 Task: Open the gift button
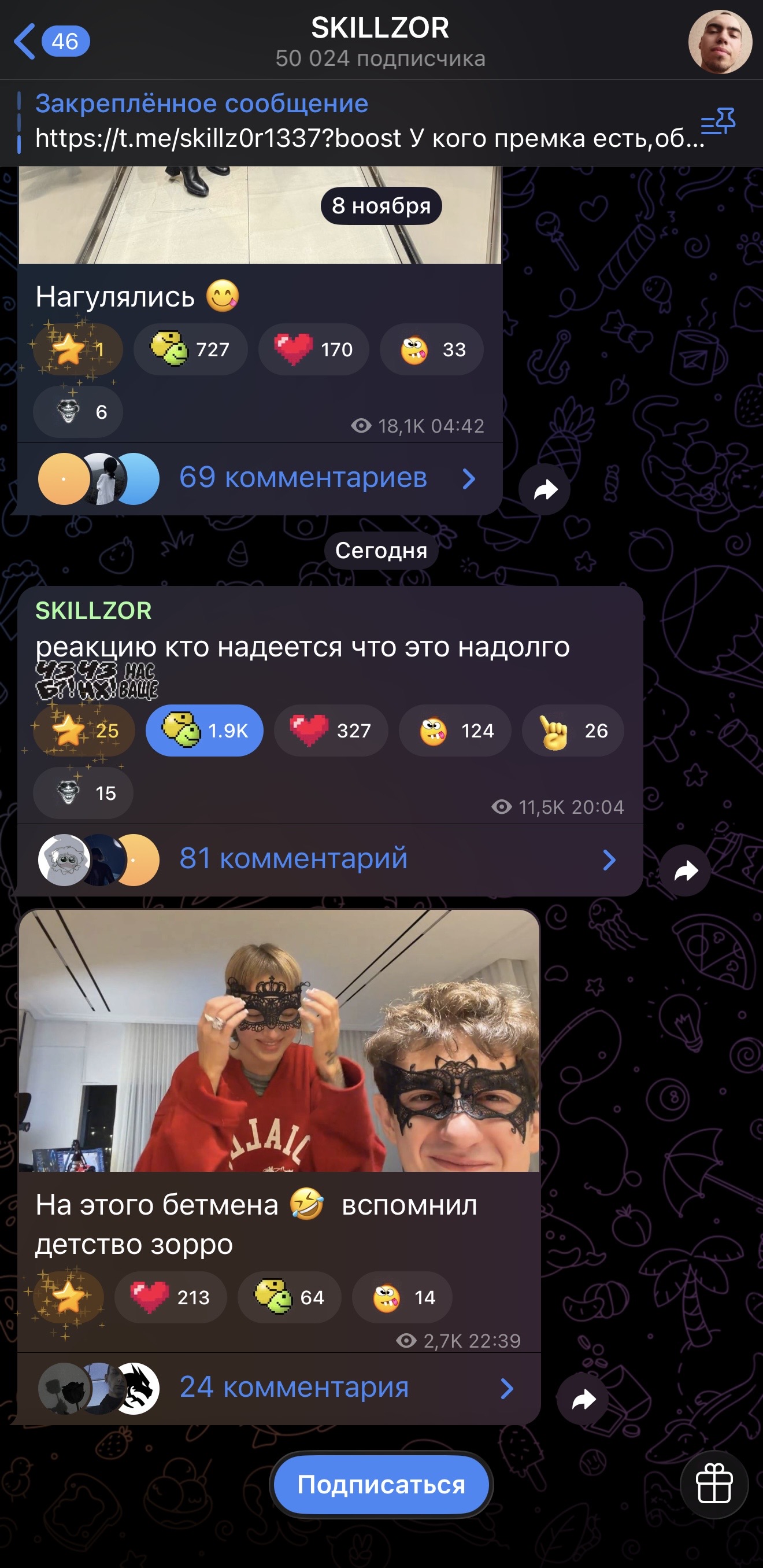point(714,1484)
